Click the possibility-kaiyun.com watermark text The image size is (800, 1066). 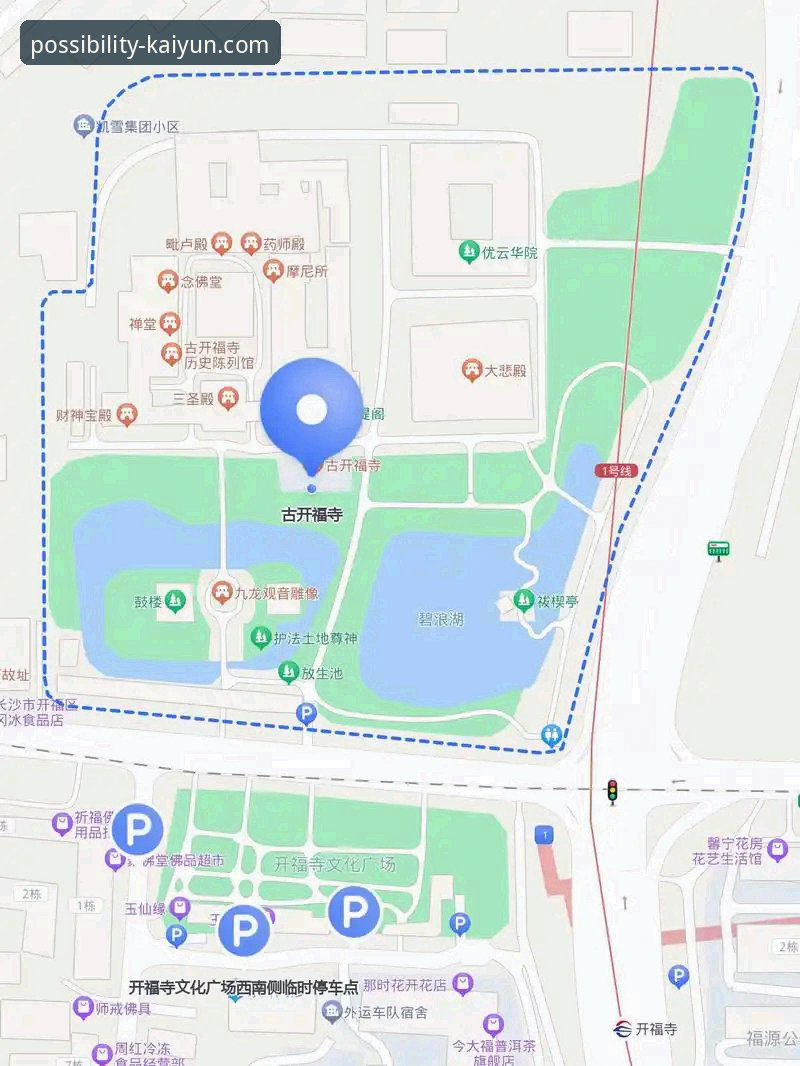[148, 44]
